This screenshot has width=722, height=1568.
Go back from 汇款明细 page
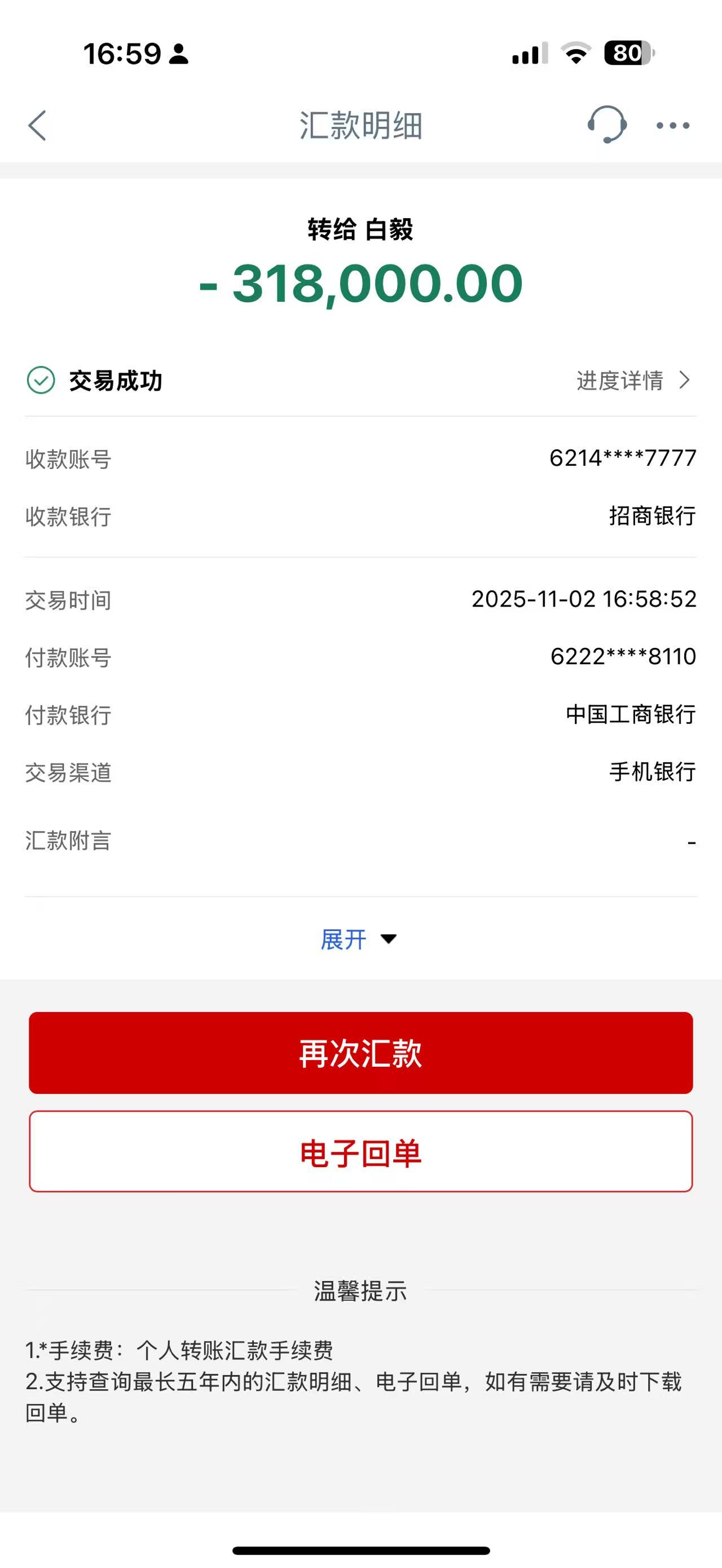[38, 125]
